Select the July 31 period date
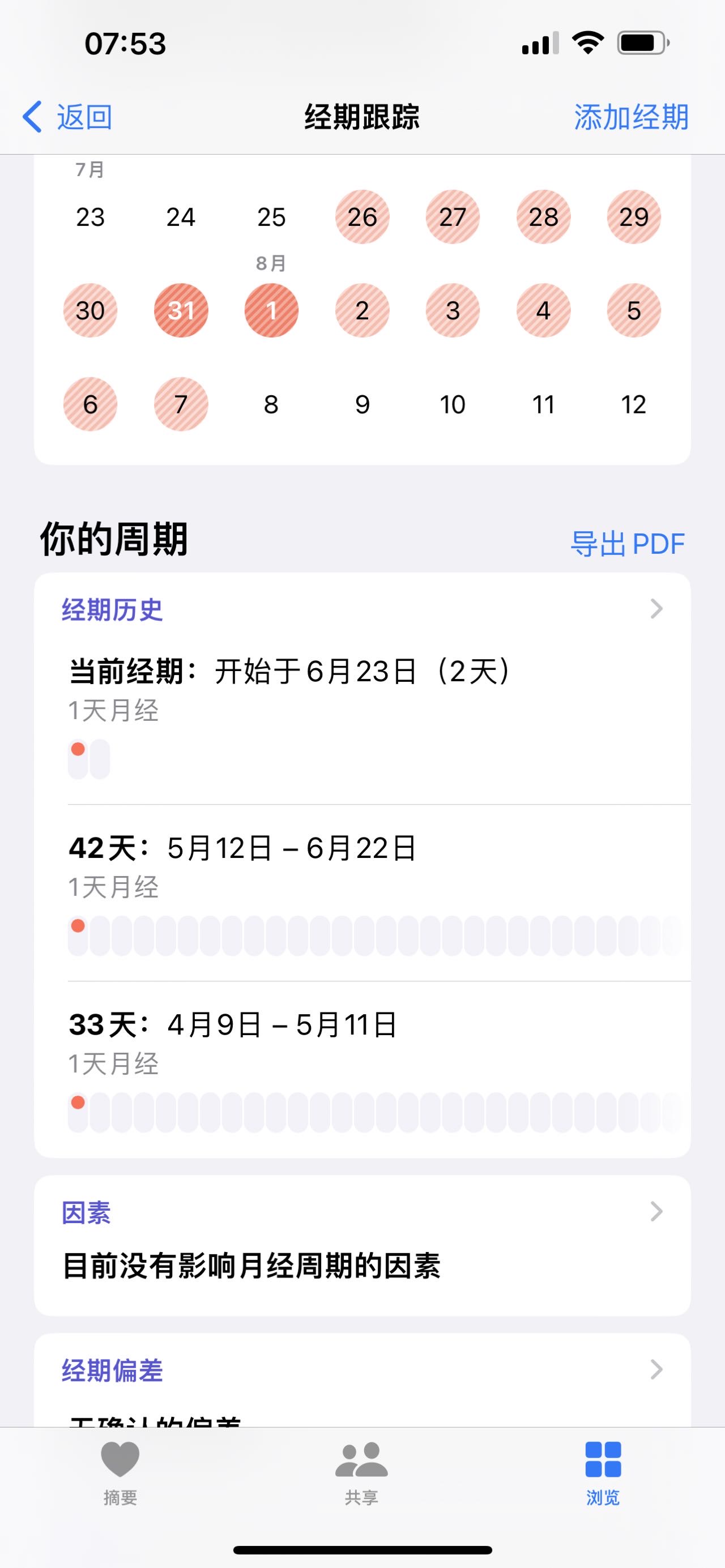 coord(181,310)
